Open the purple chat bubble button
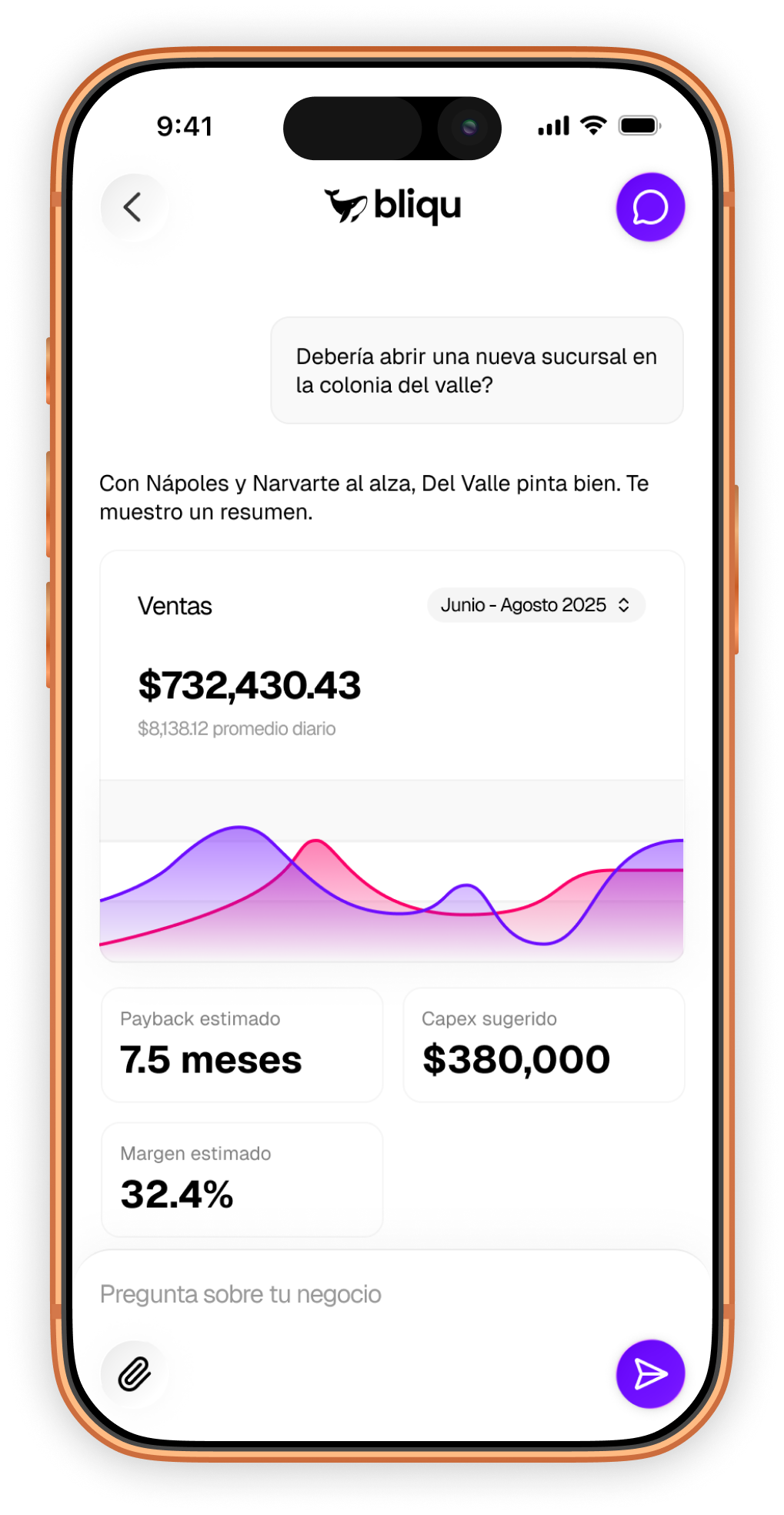This screenshot has width=784, height=1515. 650,208
